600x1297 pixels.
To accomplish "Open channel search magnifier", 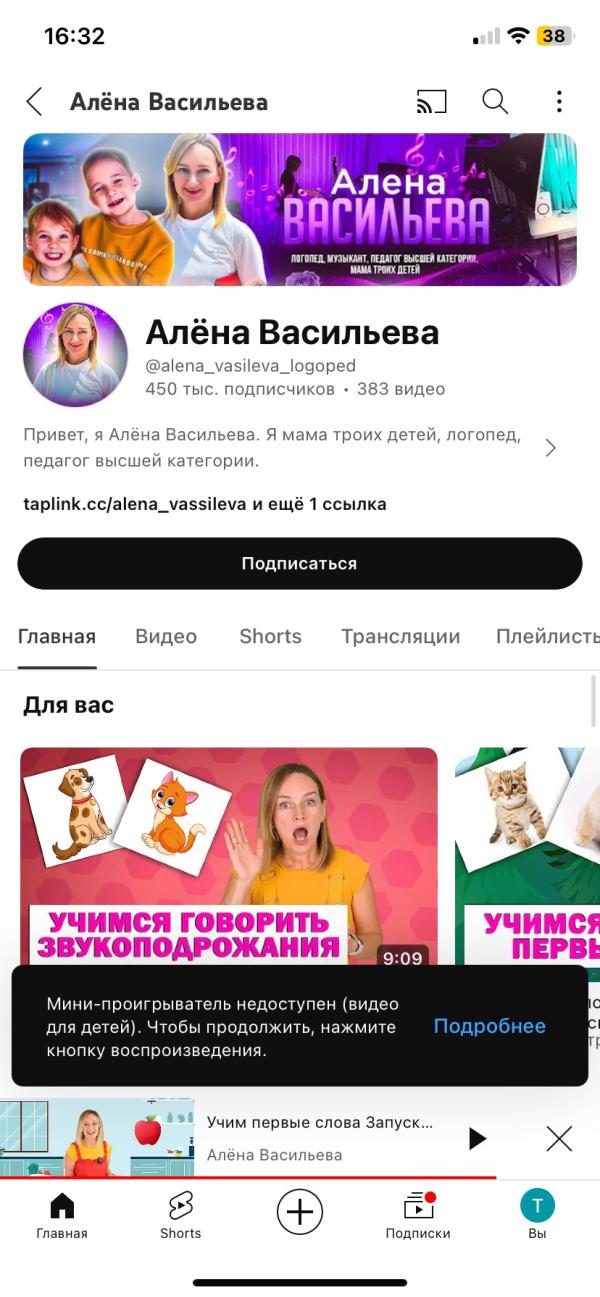I will click(x=495, y=101).
